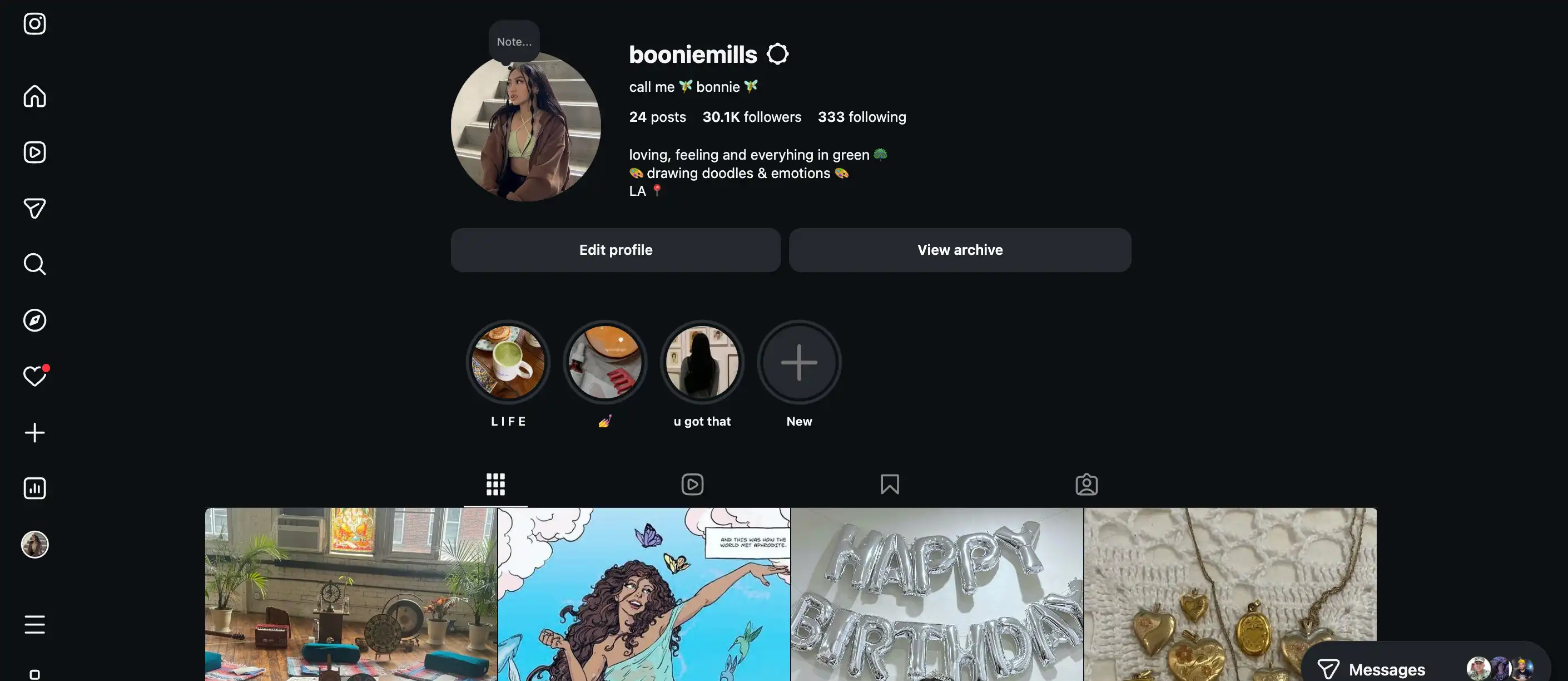Open settings gear next to booniemills

pos(777,54)
